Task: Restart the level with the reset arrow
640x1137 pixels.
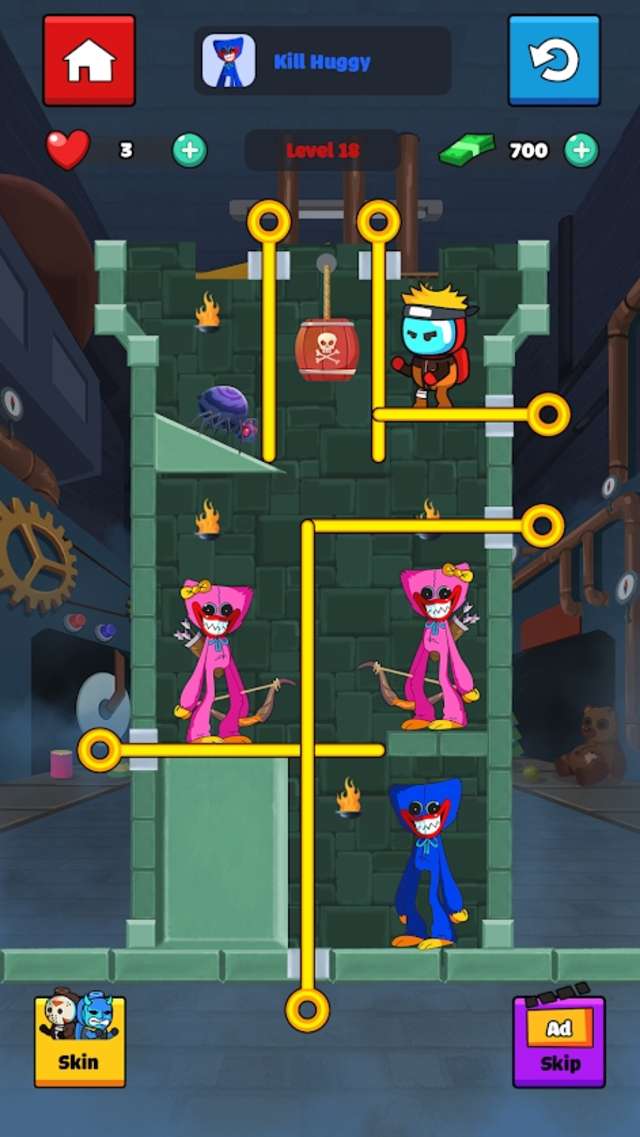Action: click(554, 61)
